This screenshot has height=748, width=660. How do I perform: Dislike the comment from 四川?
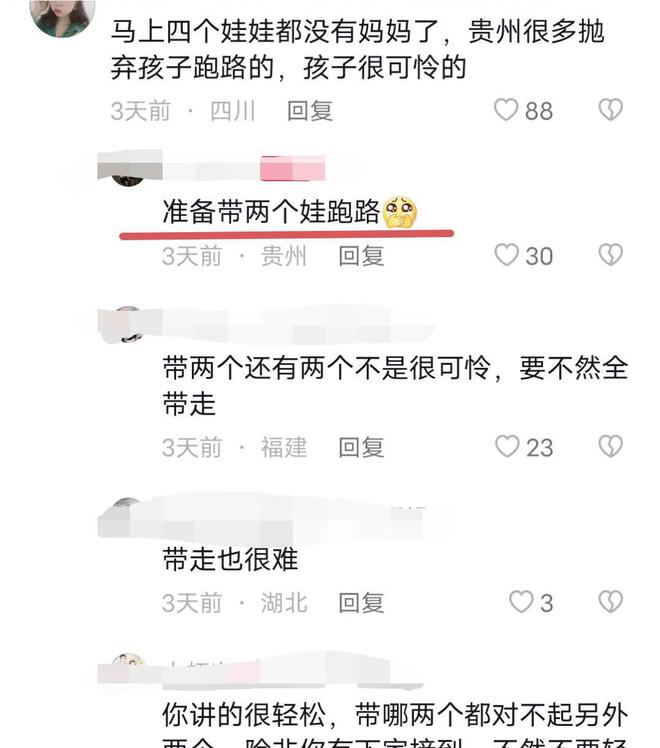point(610,110)
